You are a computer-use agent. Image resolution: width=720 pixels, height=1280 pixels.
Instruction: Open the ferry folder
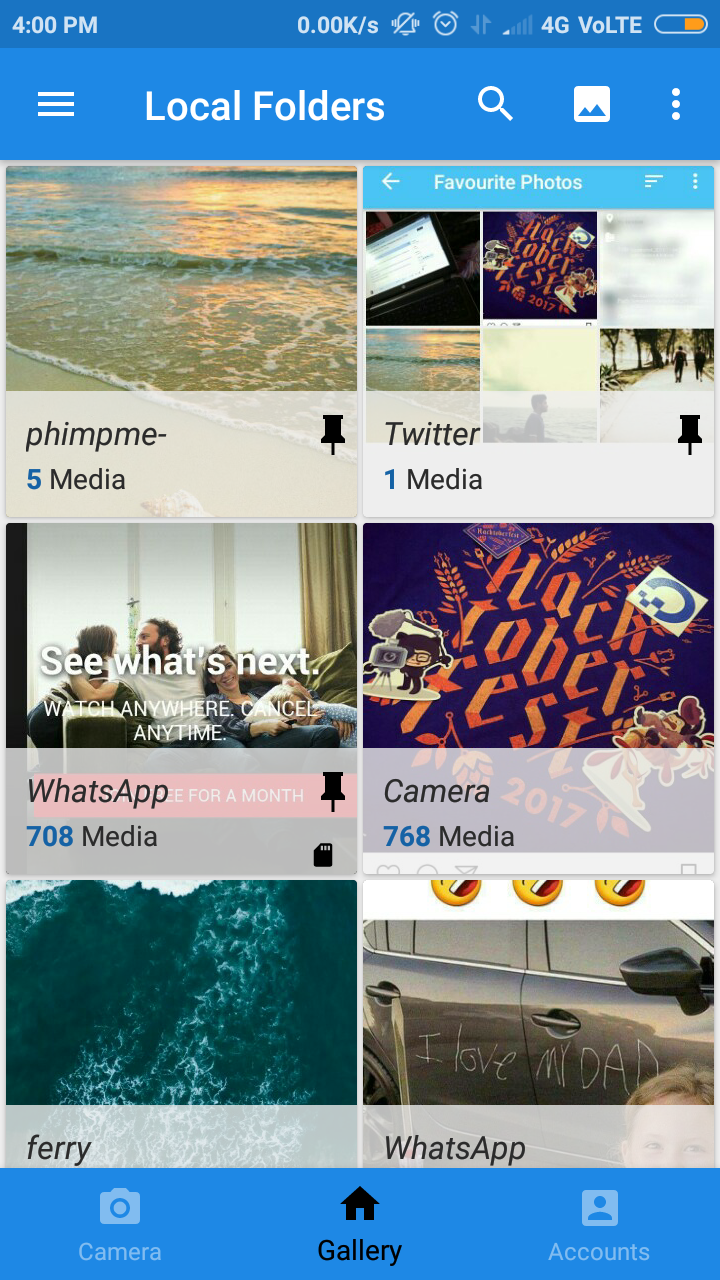pos(181,1020)
